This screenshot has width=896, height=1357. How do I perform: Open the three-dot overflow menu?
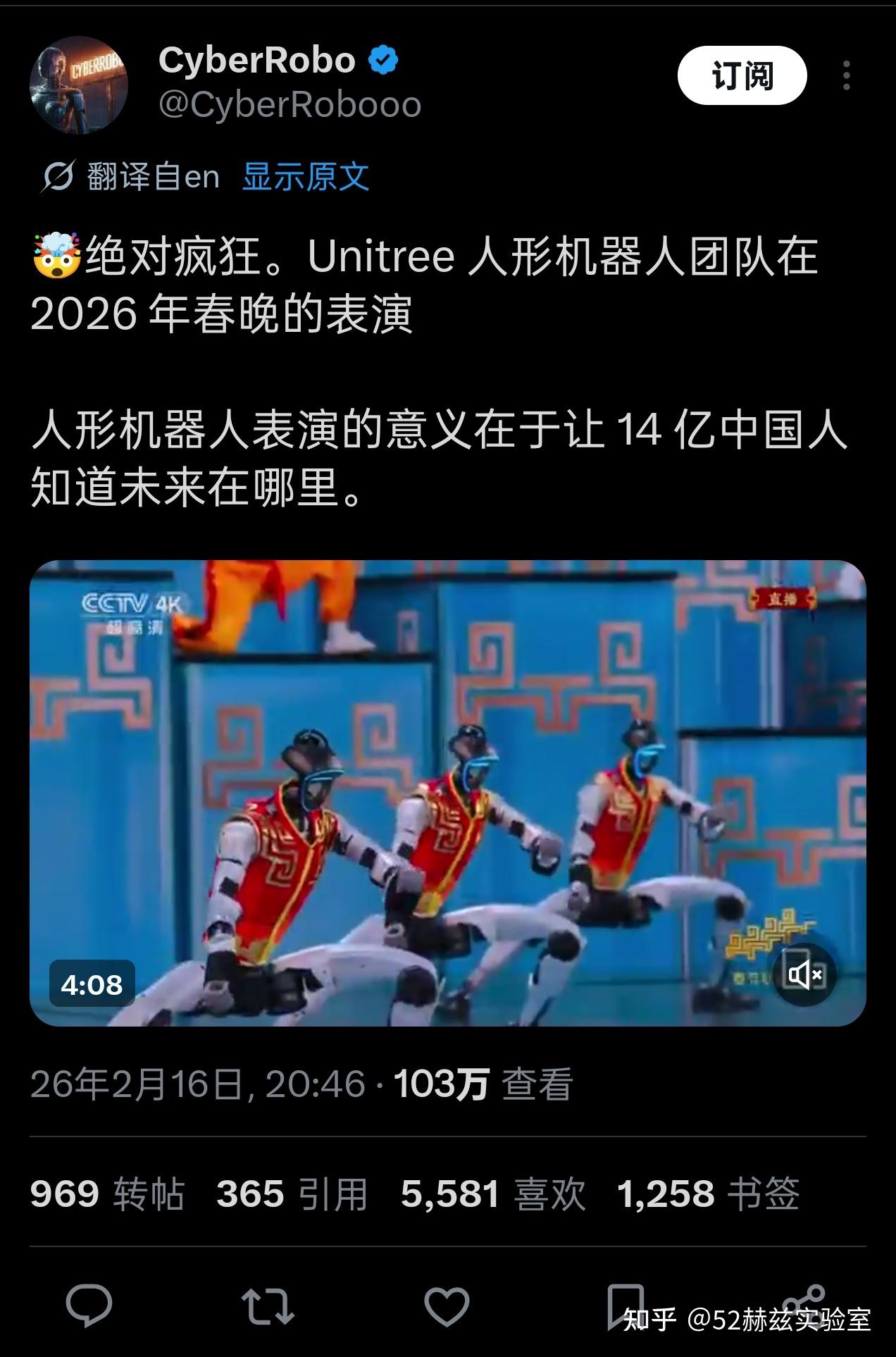click(x=846, y=75)
